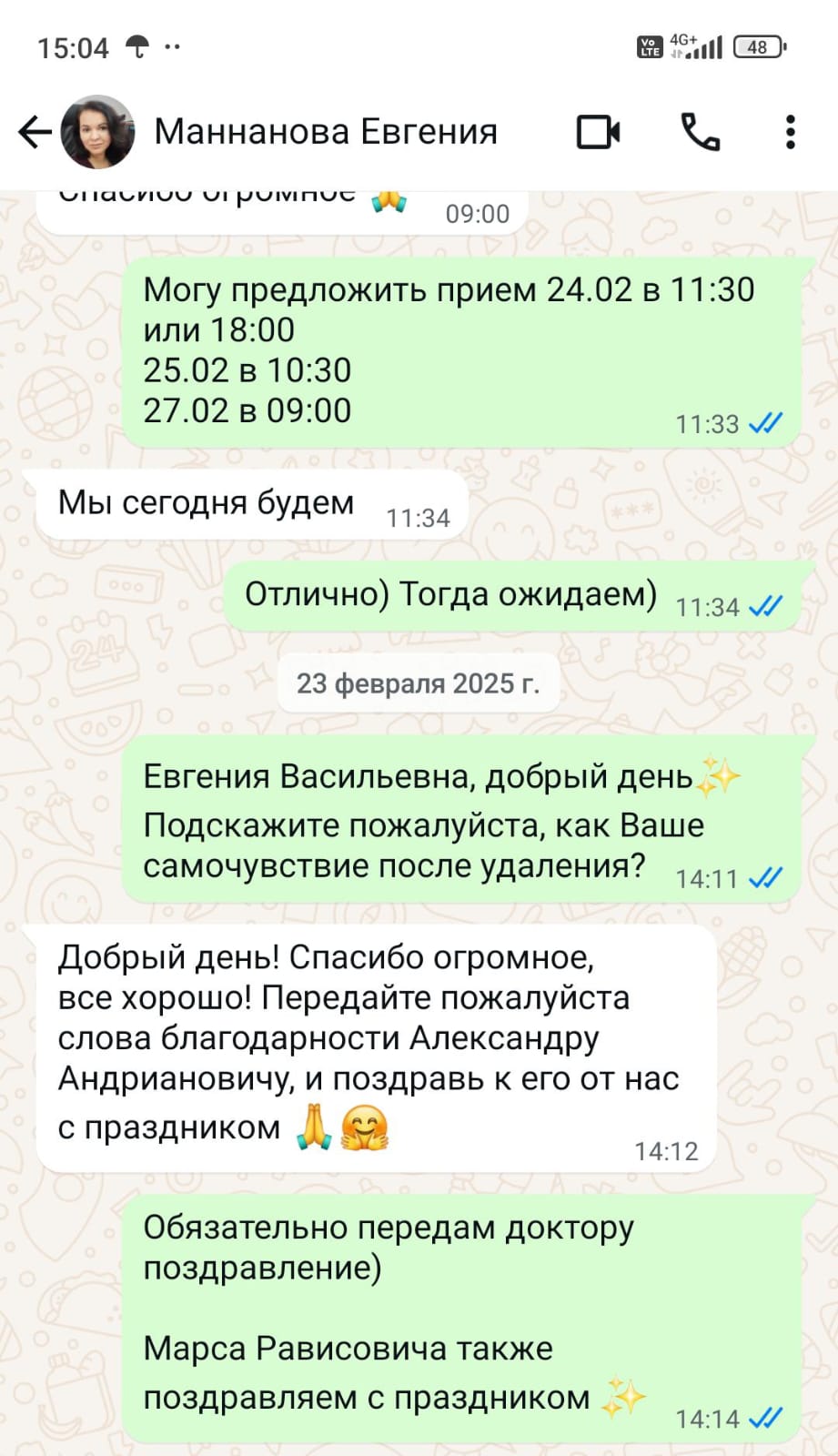Start a video call with Маннанова Евгения

pyautogui.click(x=598, y=132)
